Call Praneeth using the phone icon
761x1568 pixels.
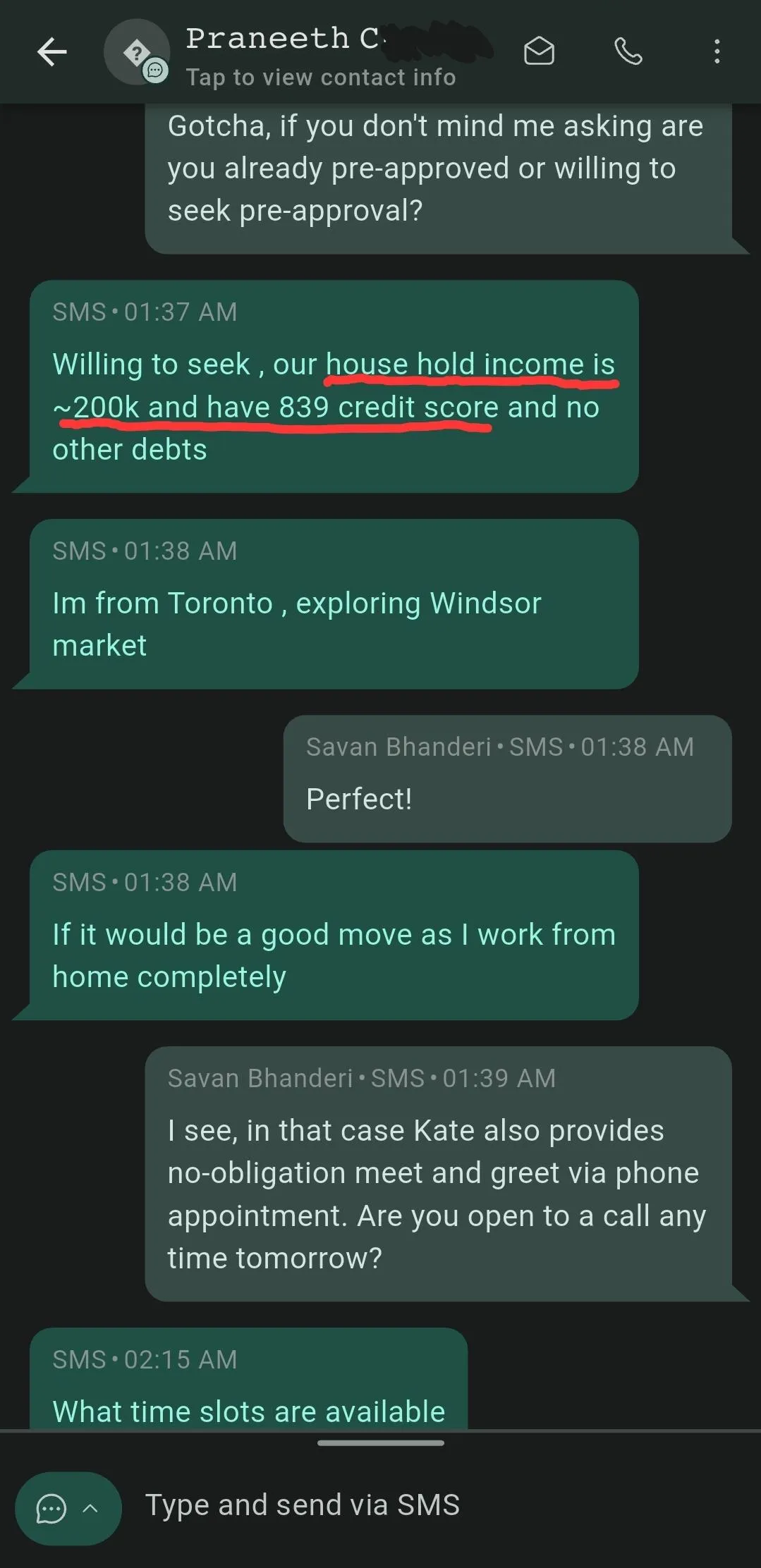628,51
